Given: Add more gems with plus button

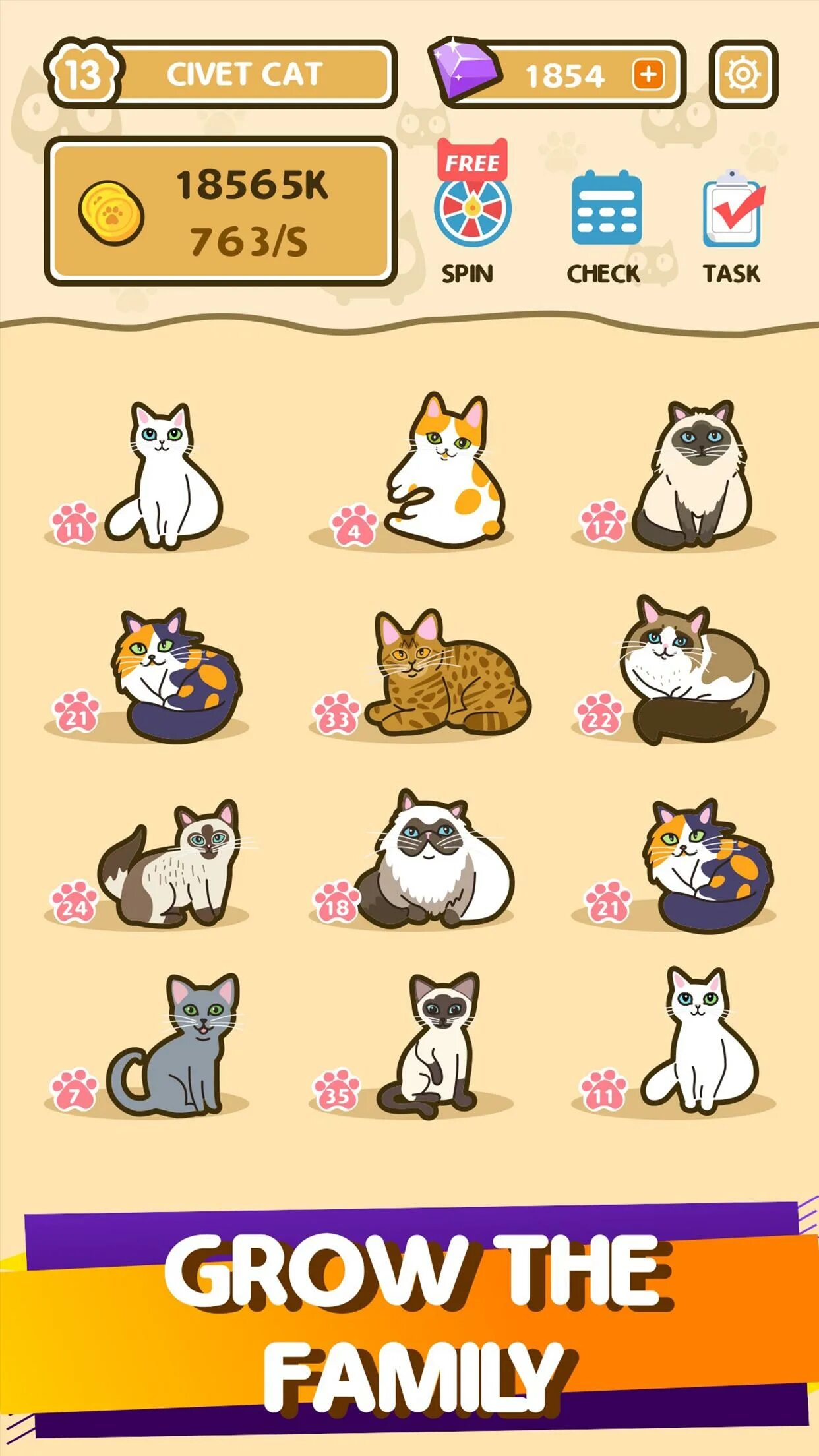Looking at the screenshot, I should point(648,75).
